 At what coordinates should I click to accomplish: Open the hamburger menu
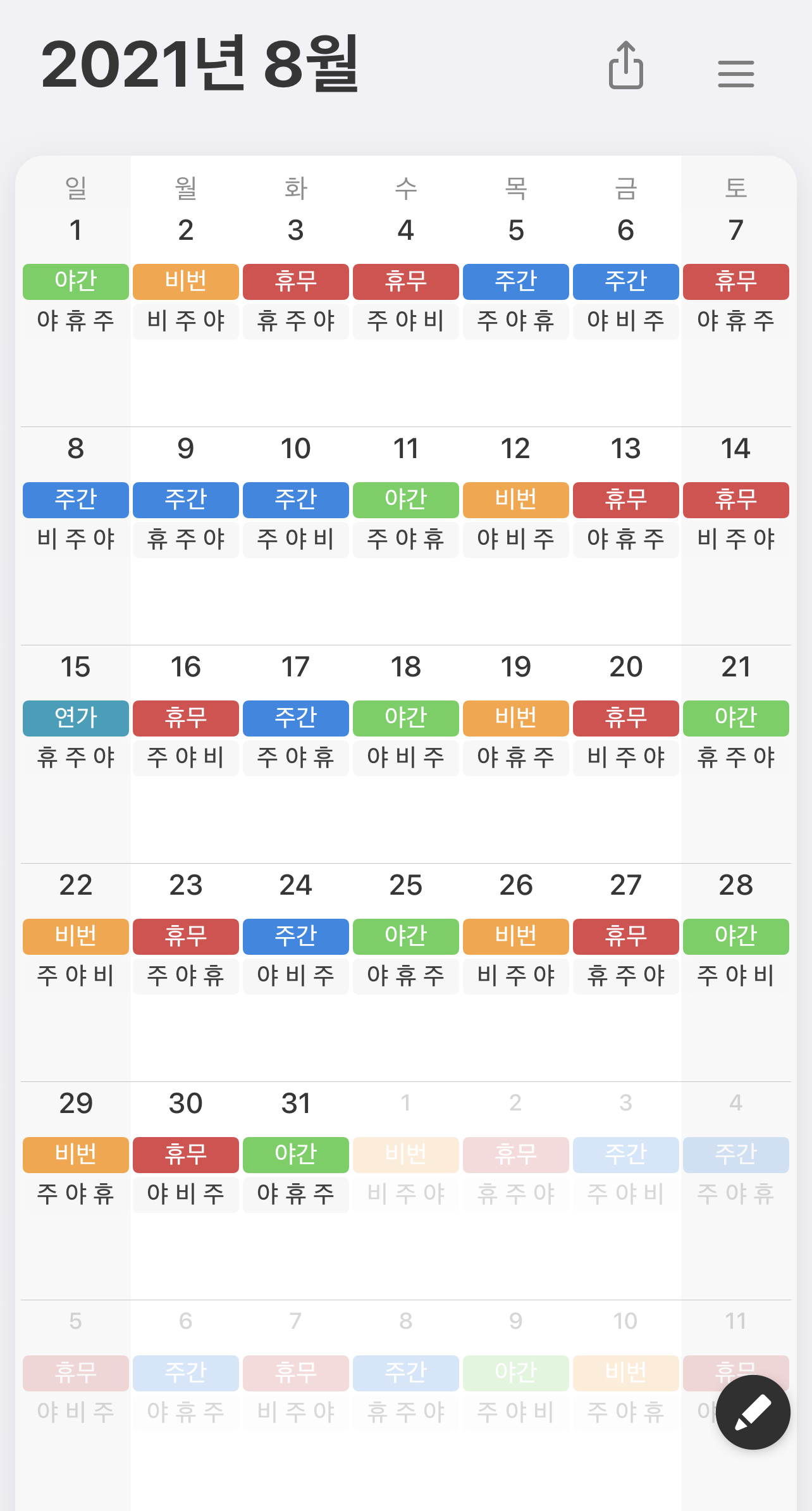(x=735, y=73)
